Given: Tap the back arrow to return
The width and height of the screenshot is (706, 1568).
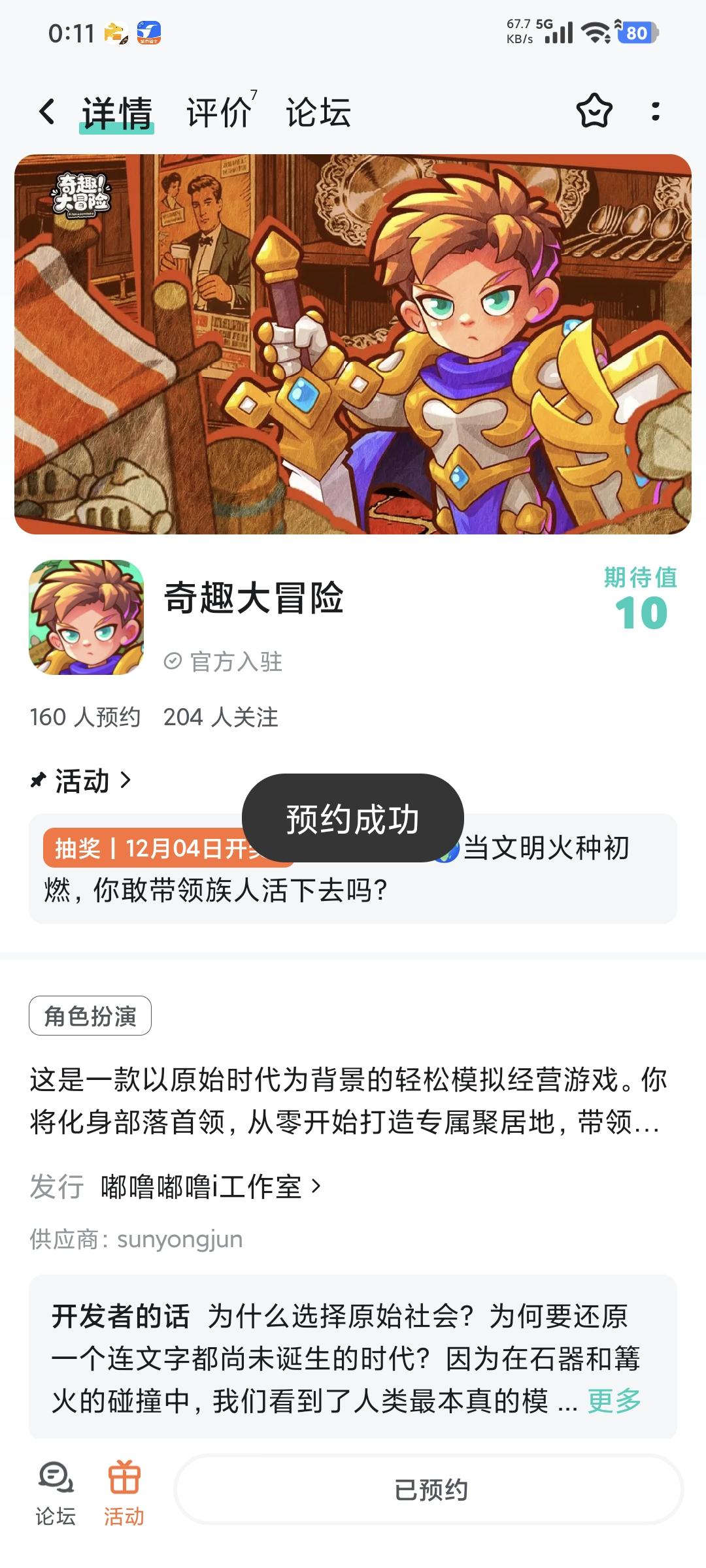Looking at the screenshot, I should [46, 112].
